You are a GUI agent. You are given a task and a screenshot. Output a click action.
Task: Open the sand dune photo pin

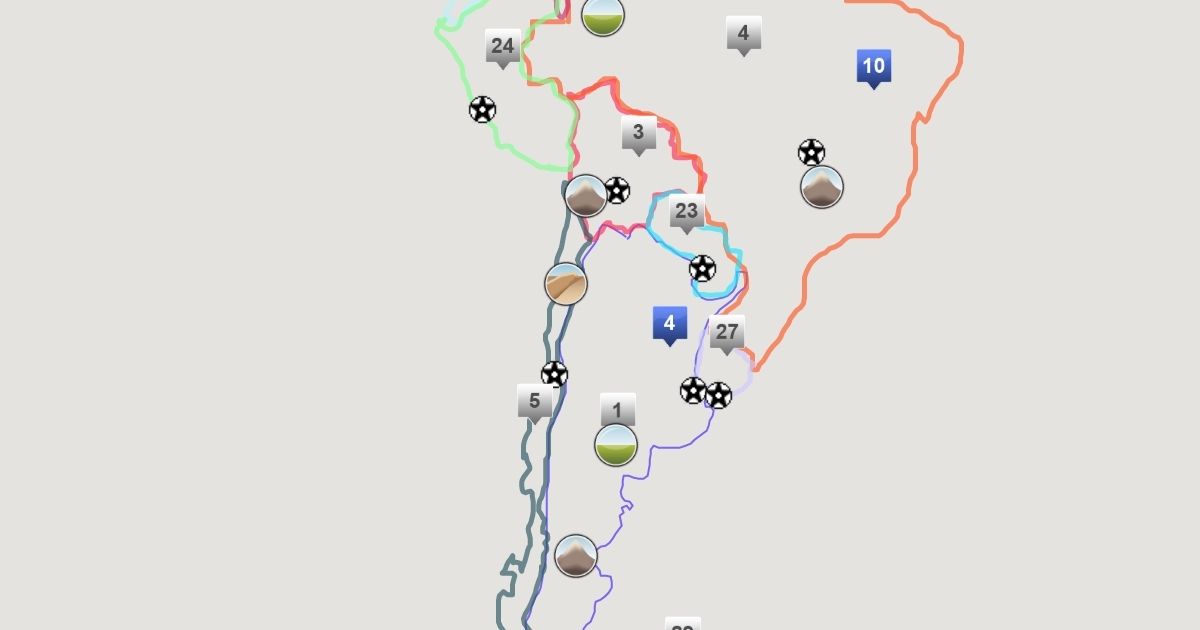coord(565,284)
